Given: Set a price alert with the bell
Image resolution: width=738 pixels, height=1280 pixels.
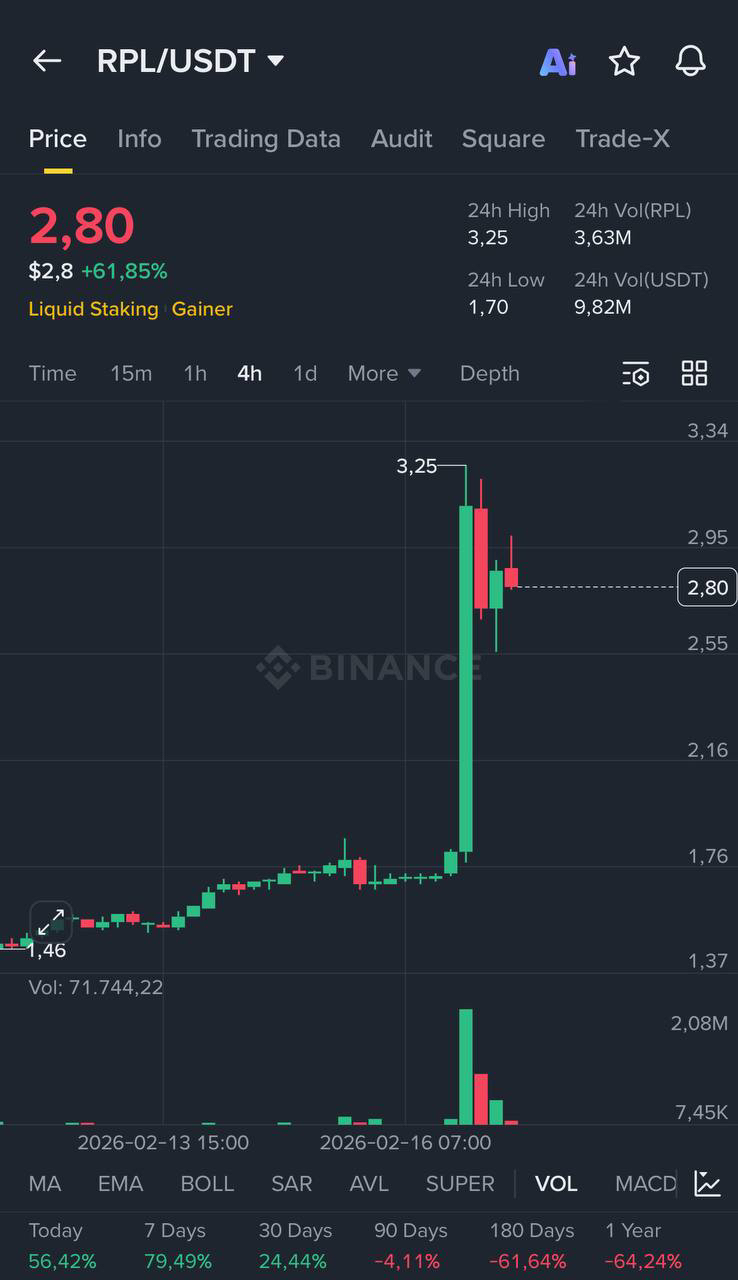Looking at the screenshot, I should (690, 62).
